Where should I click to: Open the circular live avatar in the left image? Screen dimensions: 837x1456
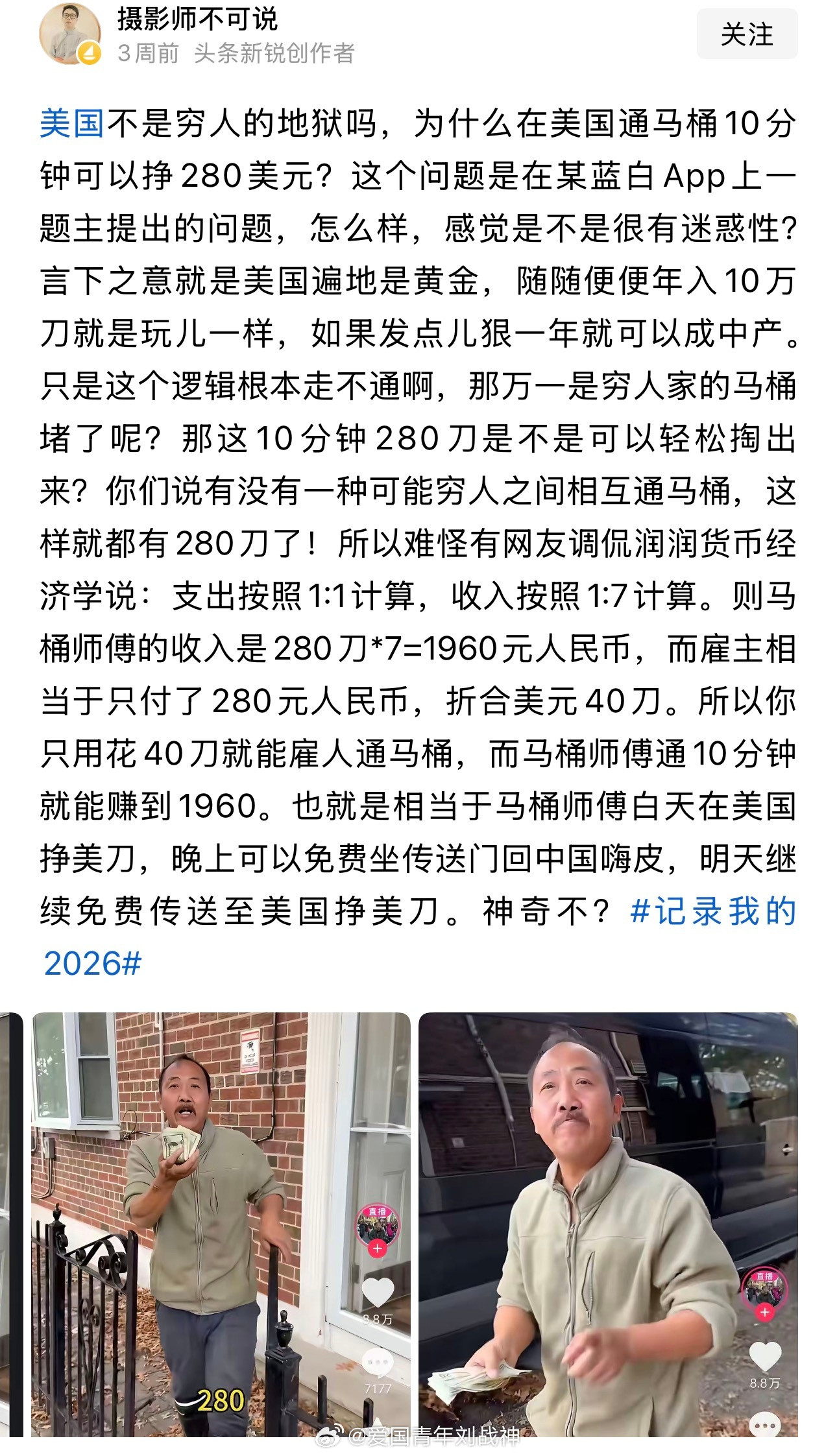[x=378, y=1226]
